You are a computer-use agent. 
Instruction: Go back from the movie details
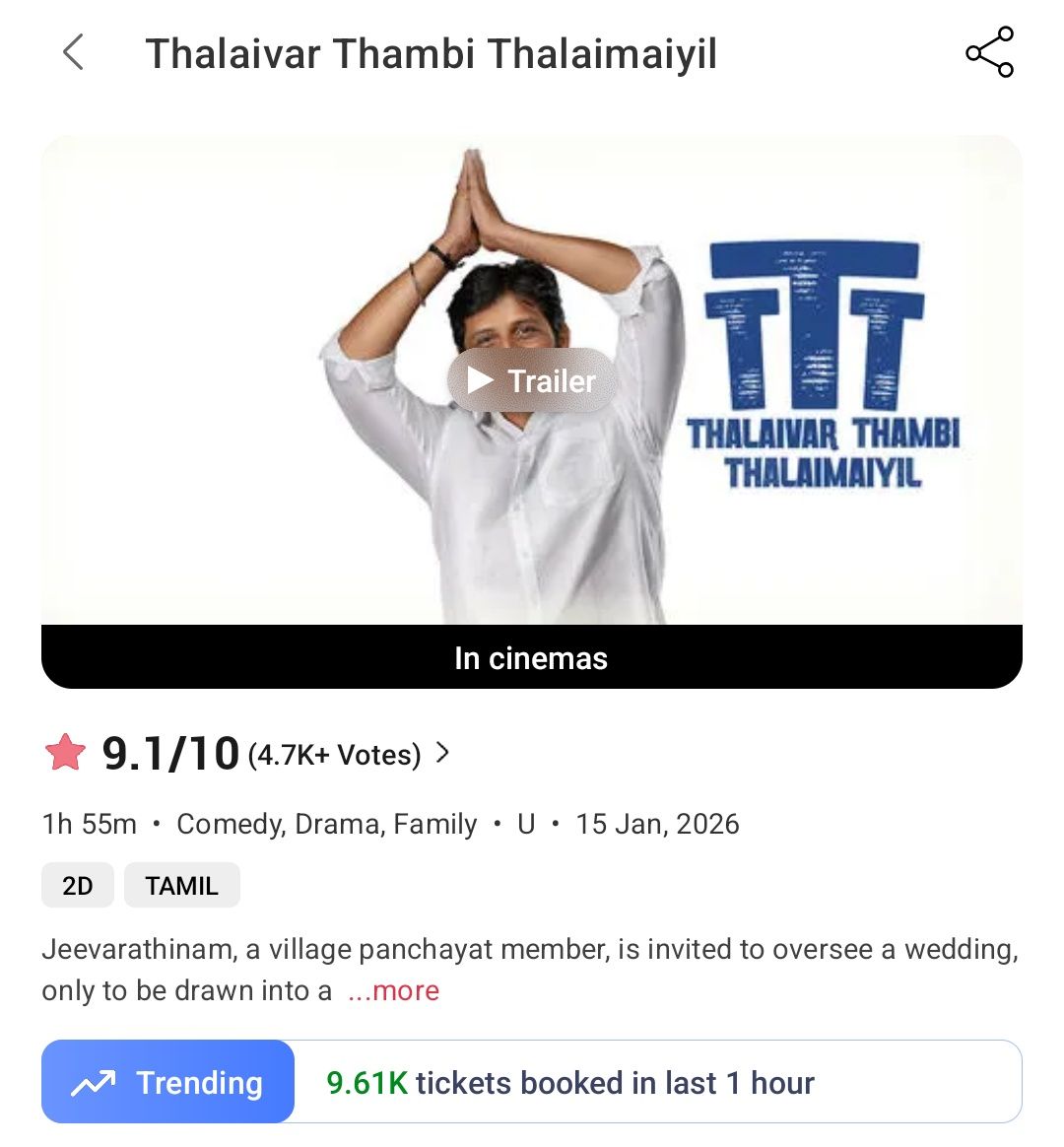[x=73, y=52]
